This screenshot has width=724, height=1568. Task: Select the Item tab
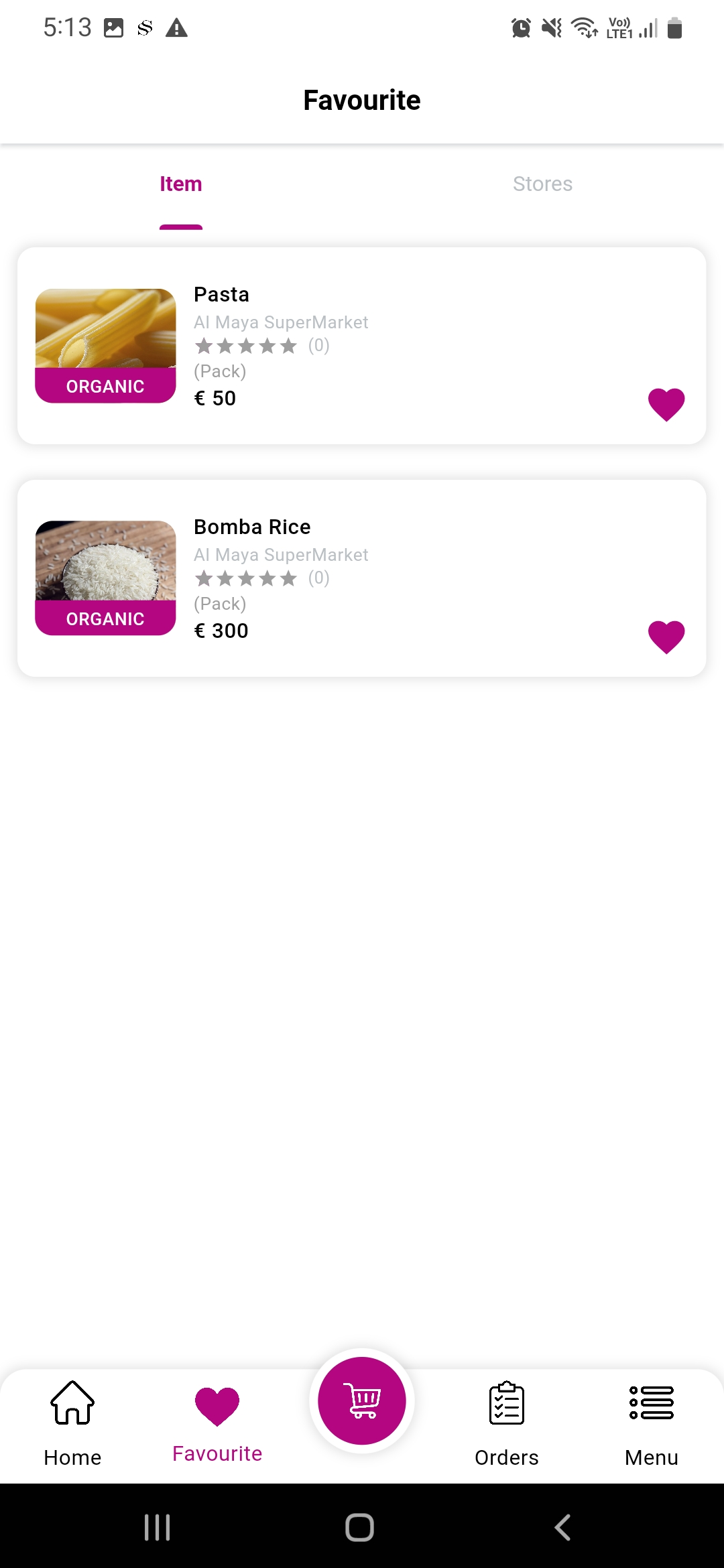pyautogui.click(x=180, y=184)
